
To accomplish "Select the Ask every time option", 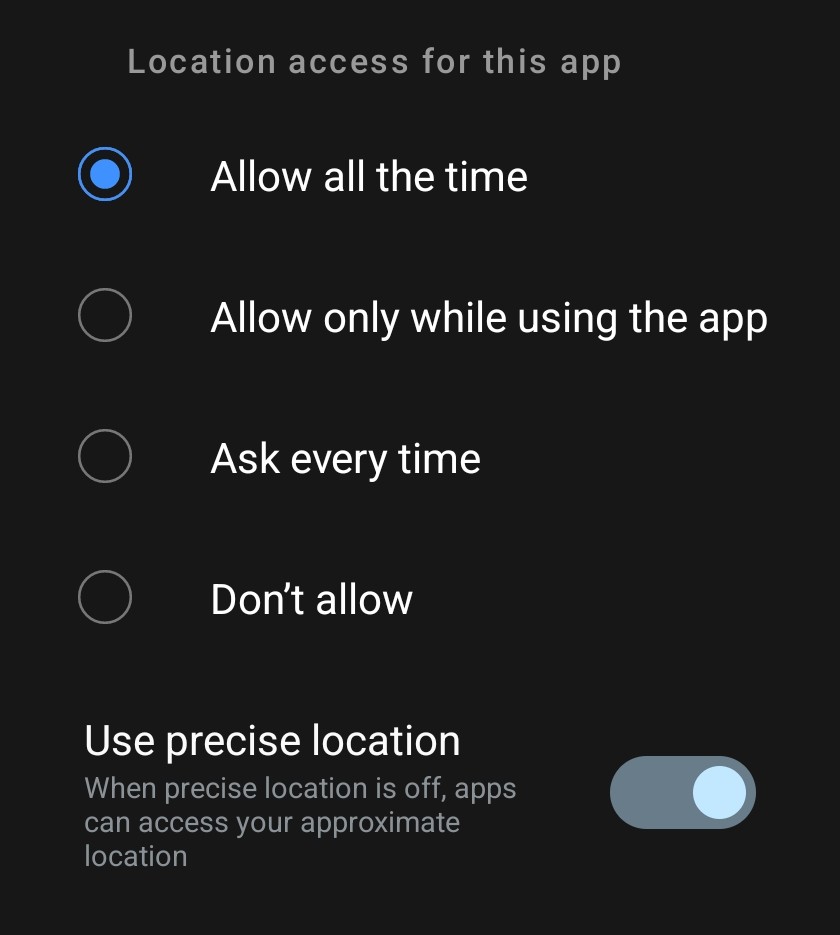I will [x=105, y=457].
